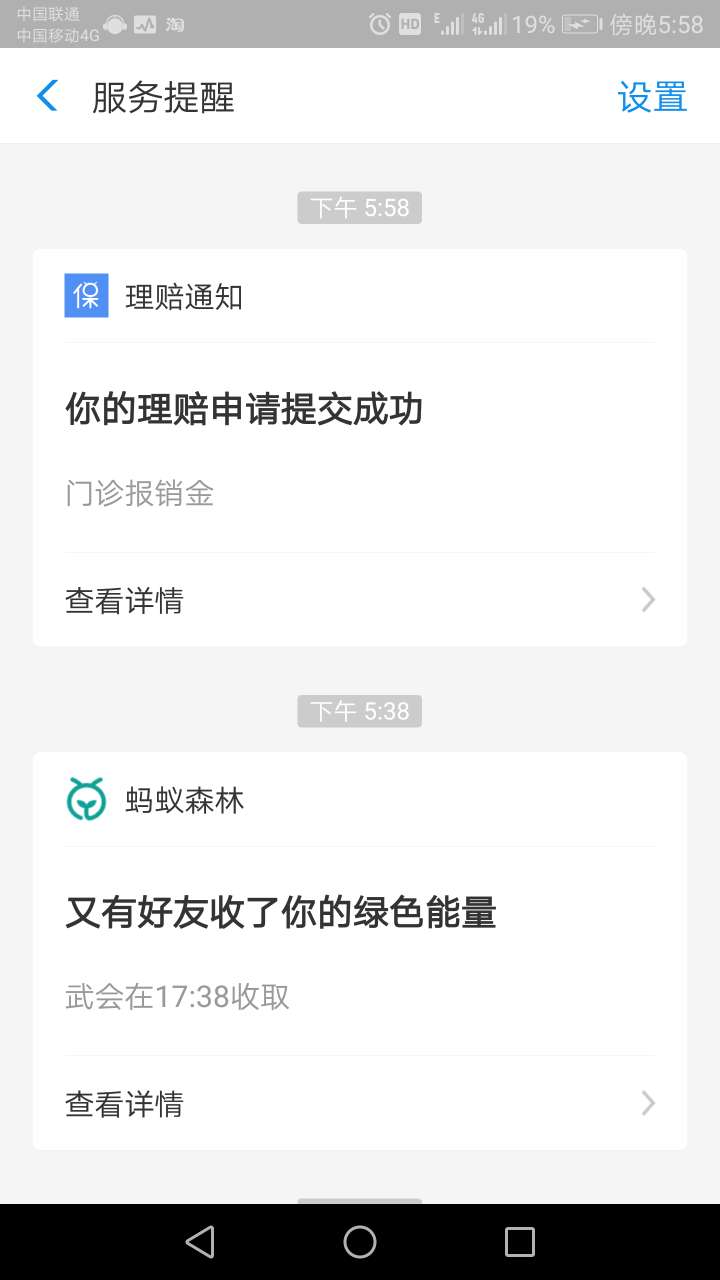Tap the Android home circle button

pos(360,1240)
